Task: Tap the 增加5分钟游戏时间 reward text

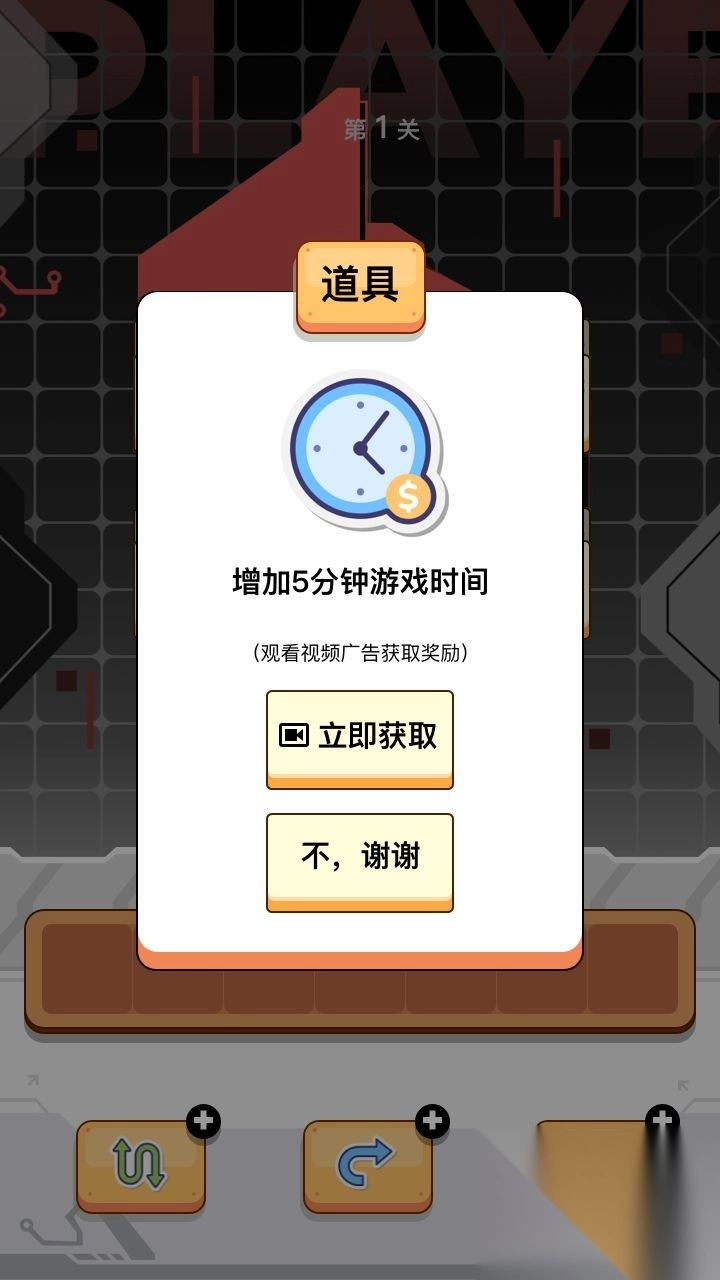Action: 360,580
